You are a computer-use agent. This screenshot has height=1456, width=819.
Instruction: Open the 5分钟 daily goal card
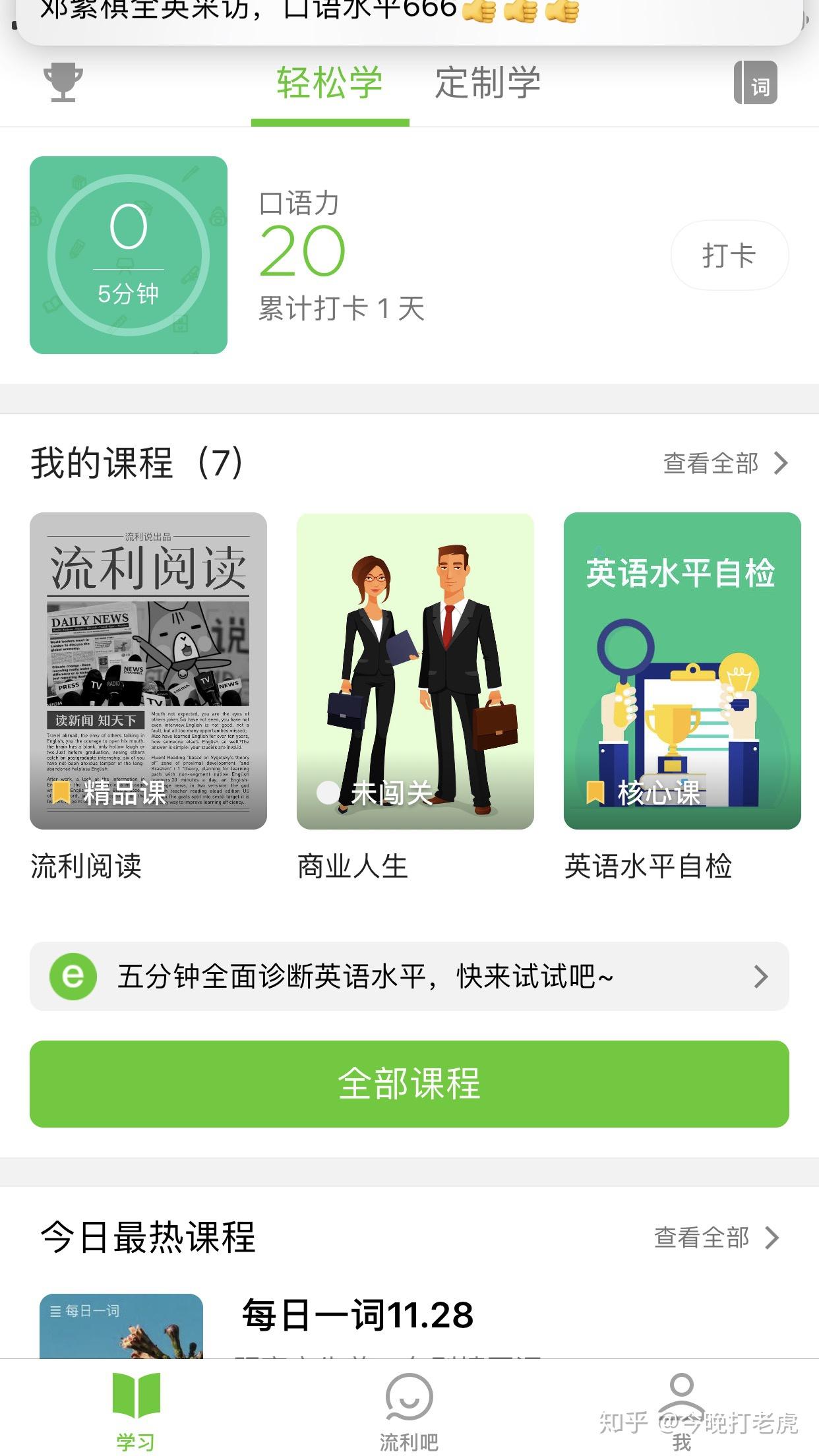click(x=129, y=255)
